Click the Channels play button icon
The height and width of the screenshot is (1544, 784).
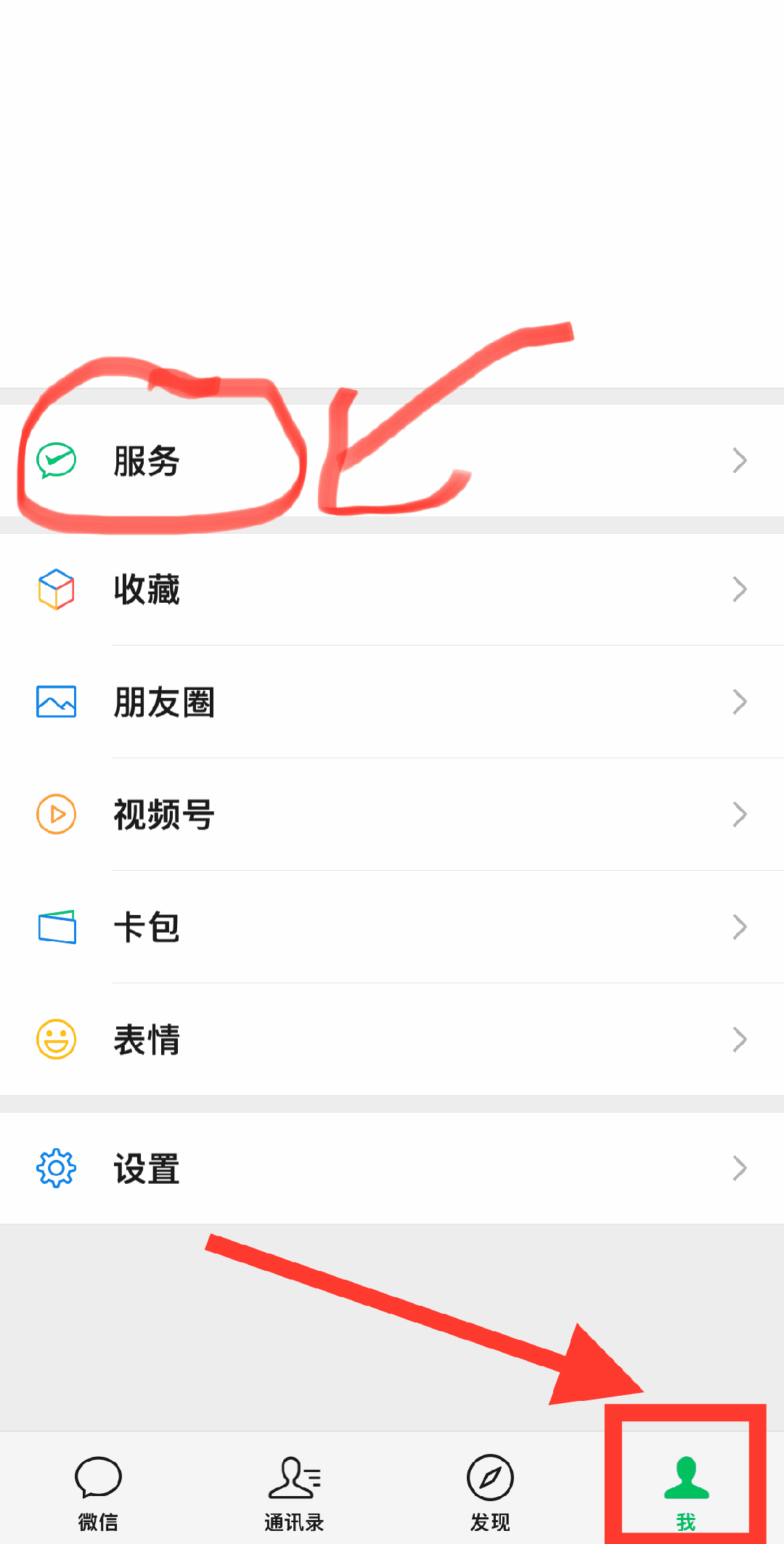pyautogui.click(x=56, y=813)
